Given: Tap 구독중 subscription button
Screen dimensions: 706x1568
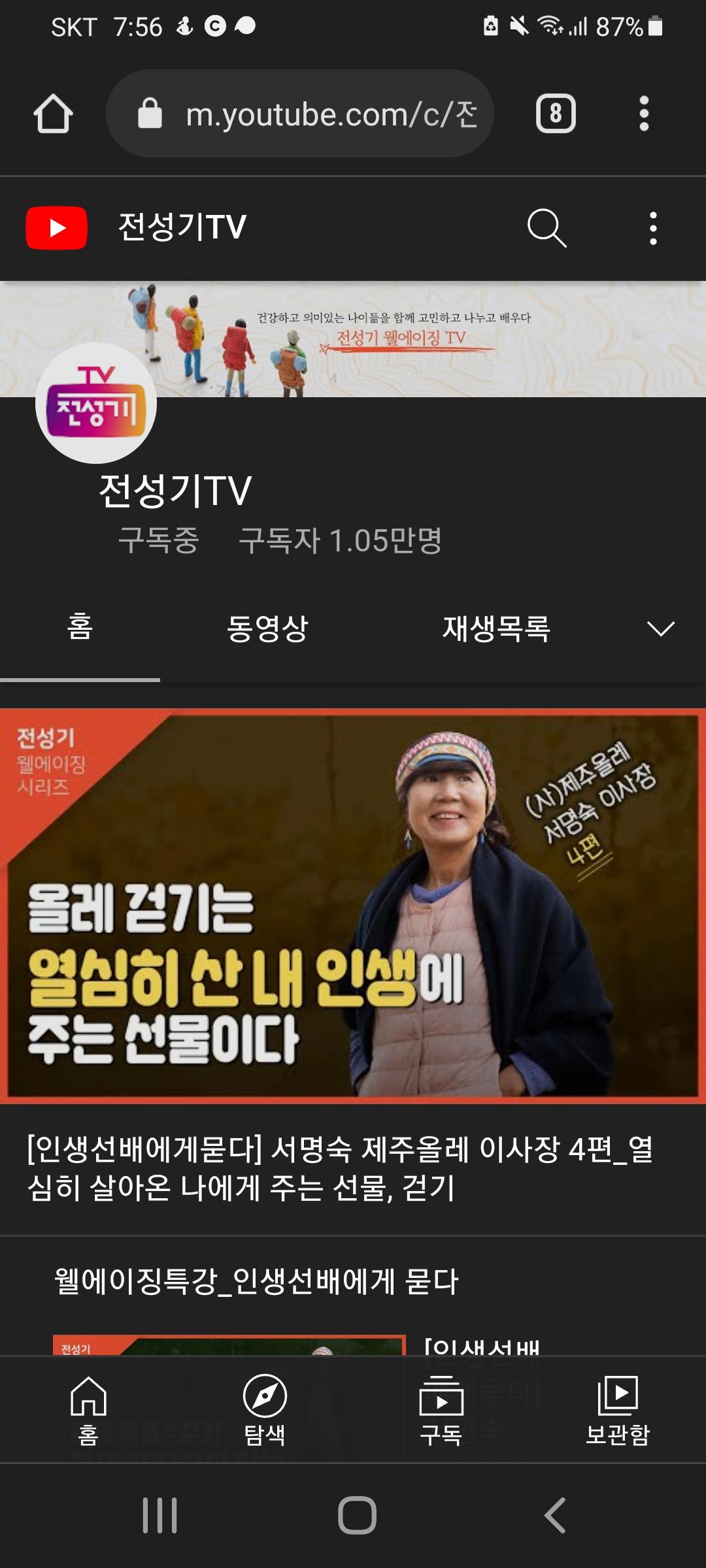Looking at the screenshot, I should point(158,540).
